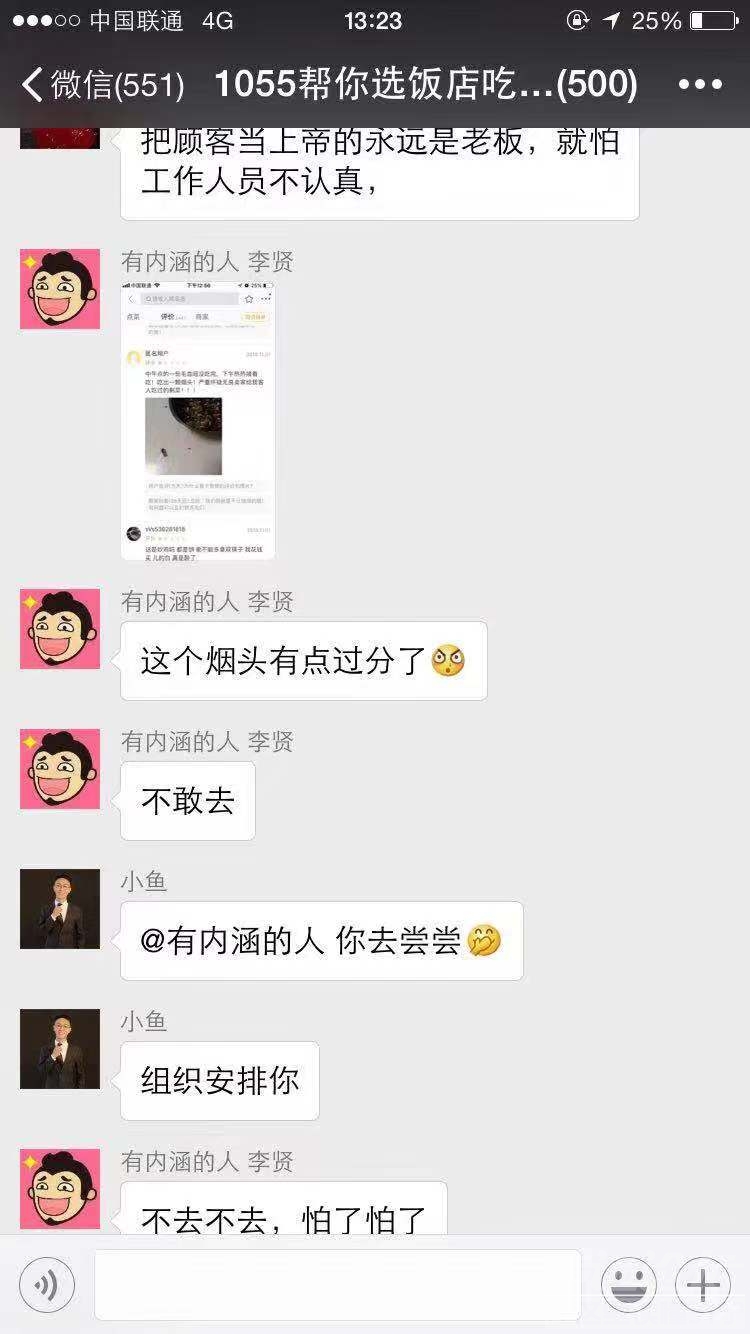This screenshot has width=750, height=1334.
Task: Open the plus attachments menu
Action: click(702, 1285)
